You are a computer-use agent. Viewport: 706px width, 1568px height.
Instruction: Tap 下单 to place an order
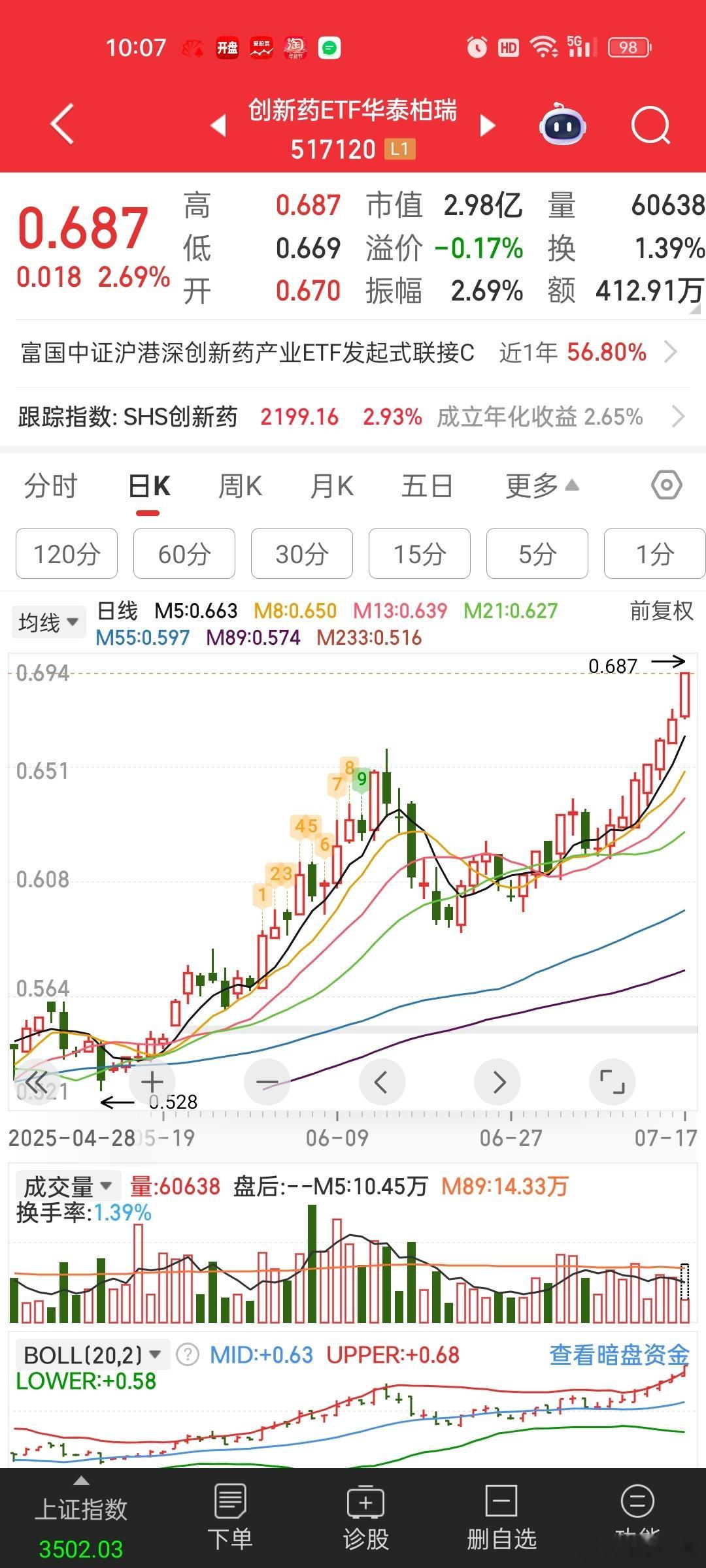click(x=230, y=1517)
